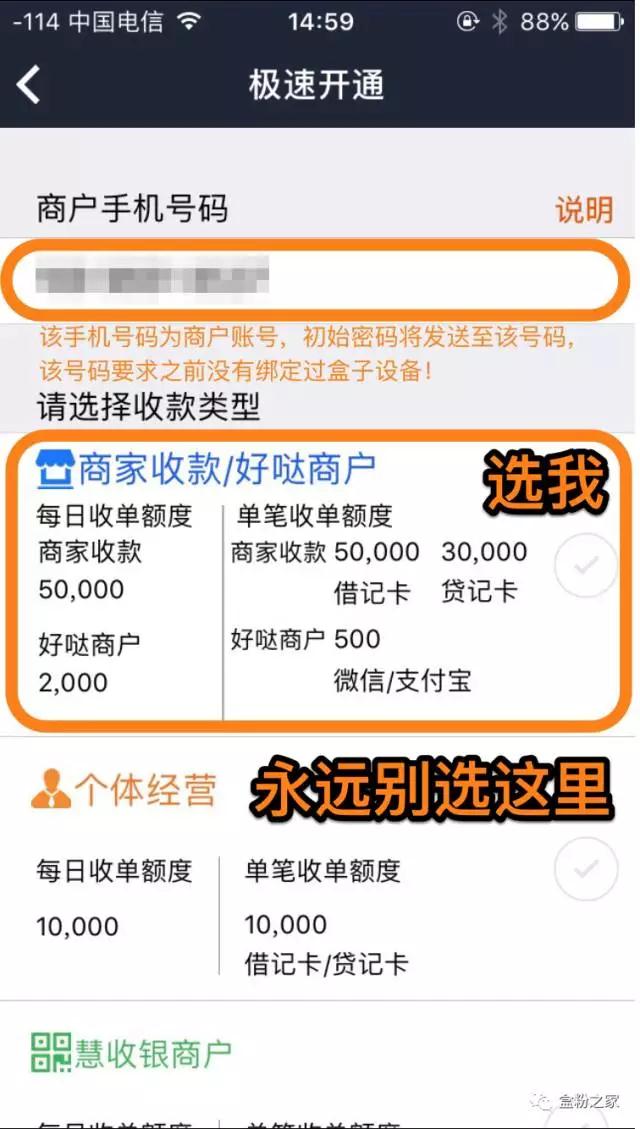Select 个体经营 radio option
640x1129 pixels.
586,869
